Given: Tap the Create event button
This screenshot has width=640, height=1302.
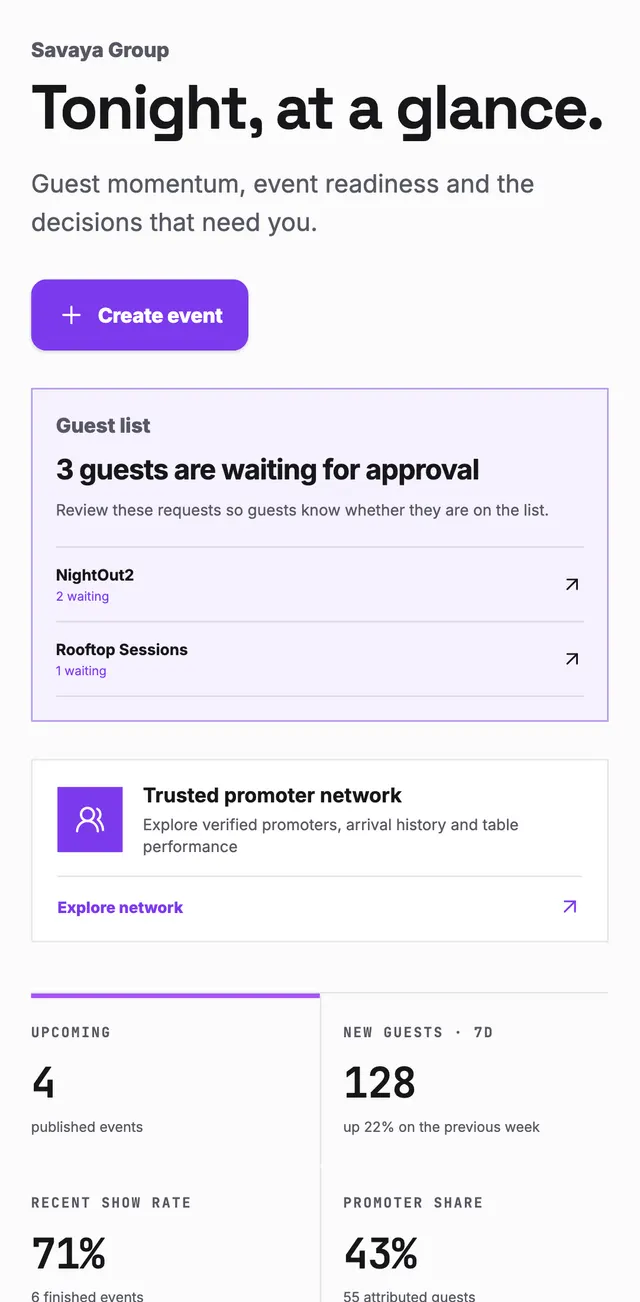Looking at the screenshot, I should tap(139, 315).
